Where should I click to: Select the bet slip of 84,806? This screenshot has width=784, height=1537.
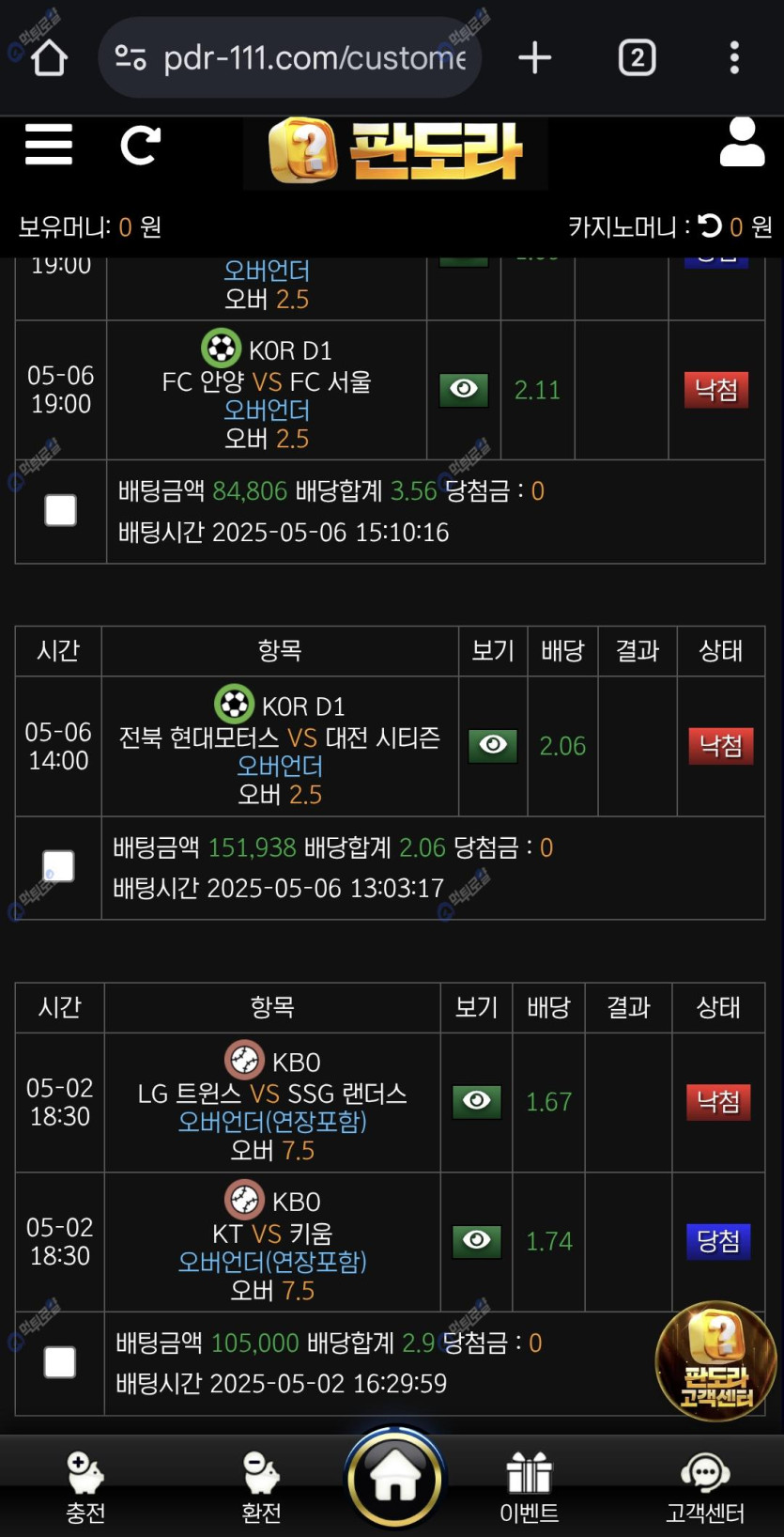pos(61,511)
